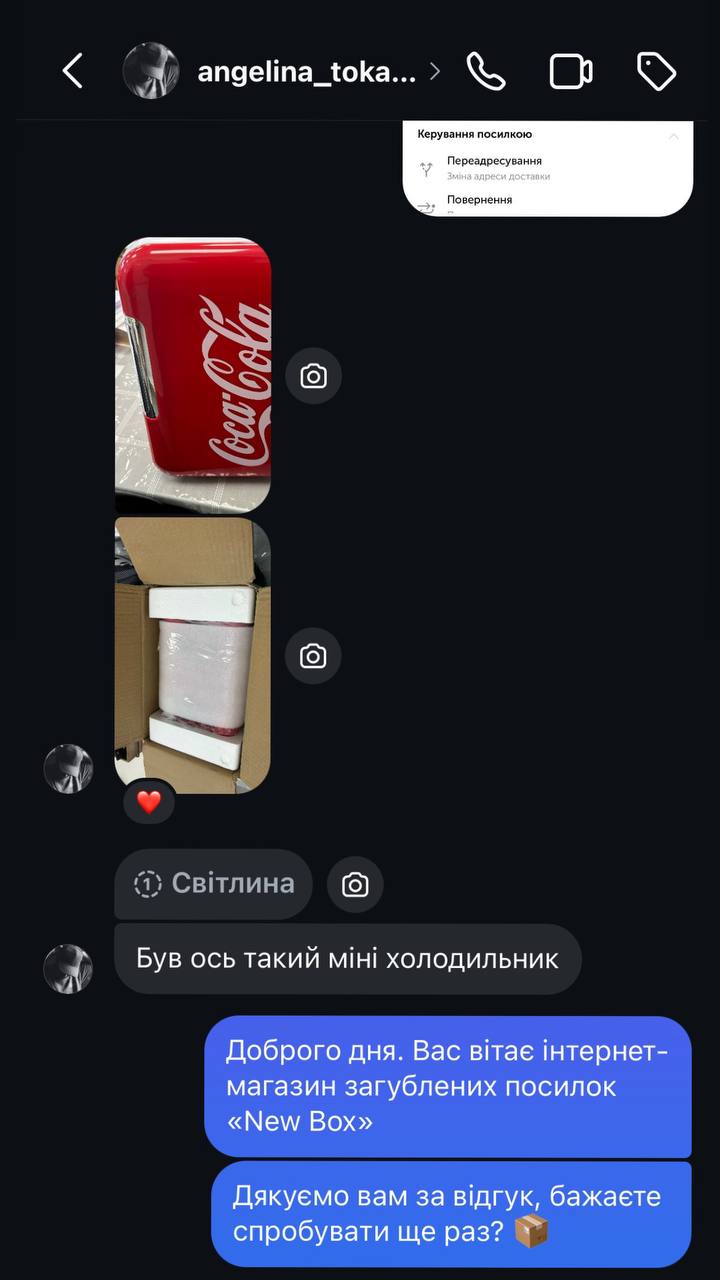Screen dimensions: 720x1280
Task: Tap camera icon next to Світлина
Action: [355, 885]
